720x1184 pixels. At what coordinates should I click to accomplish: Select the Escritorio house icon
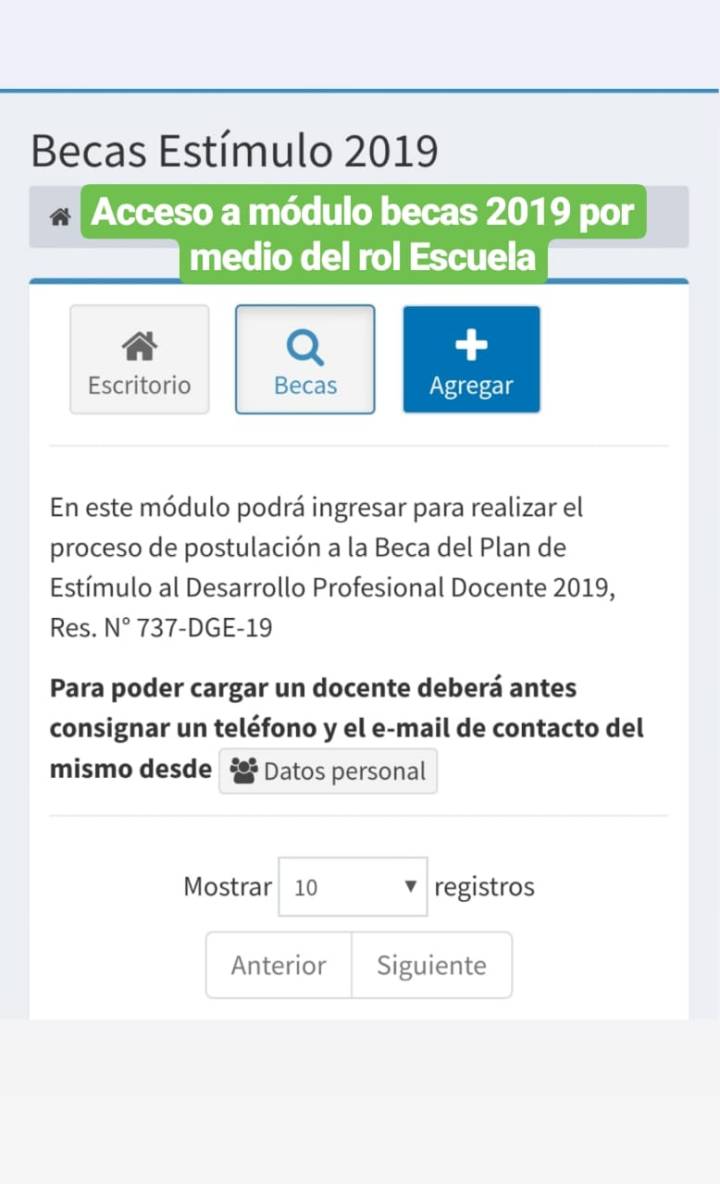coord(139,343)
